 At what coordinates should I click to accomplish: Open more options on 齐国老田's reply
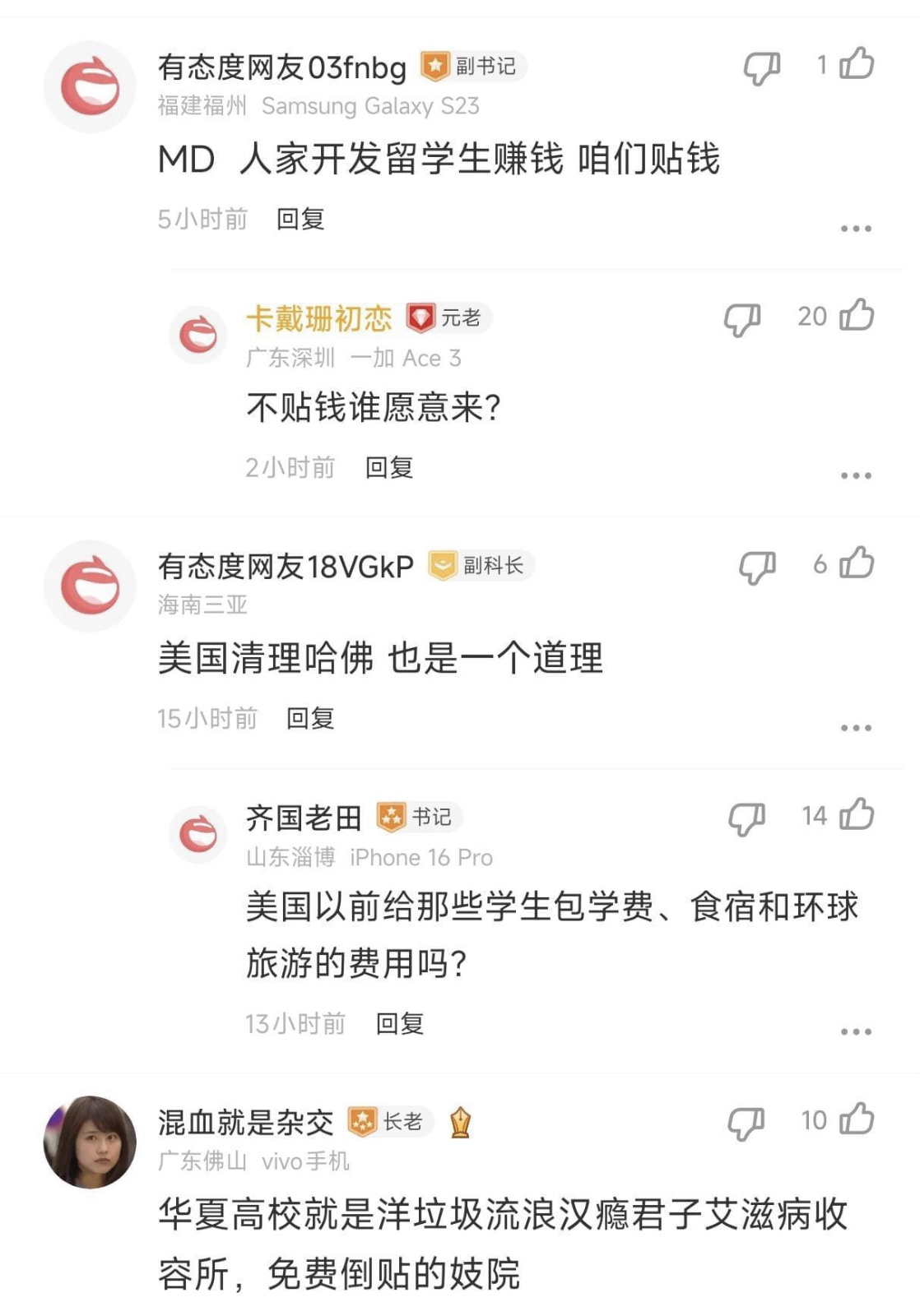click(856, 1031)
